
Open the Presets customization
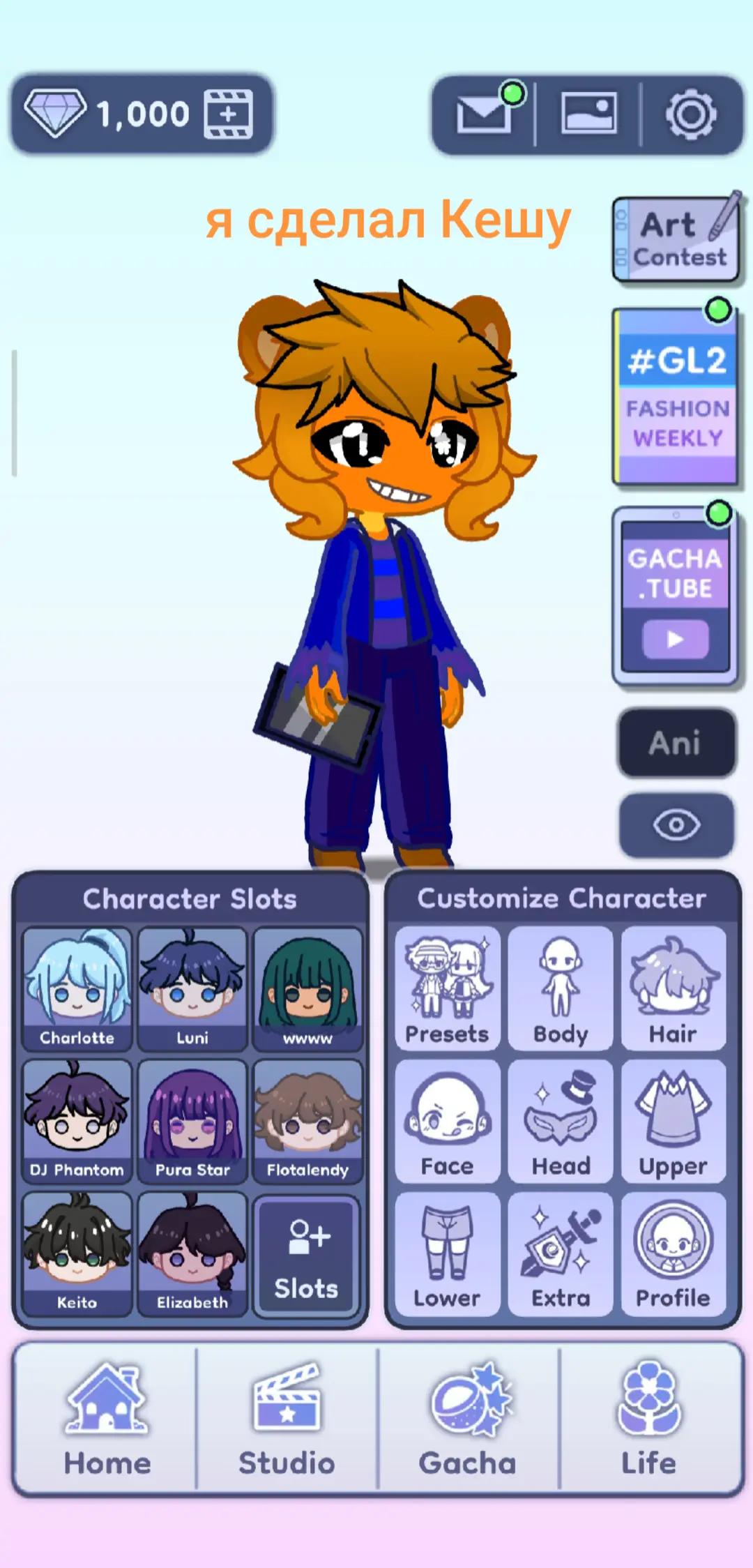[447, 988]
